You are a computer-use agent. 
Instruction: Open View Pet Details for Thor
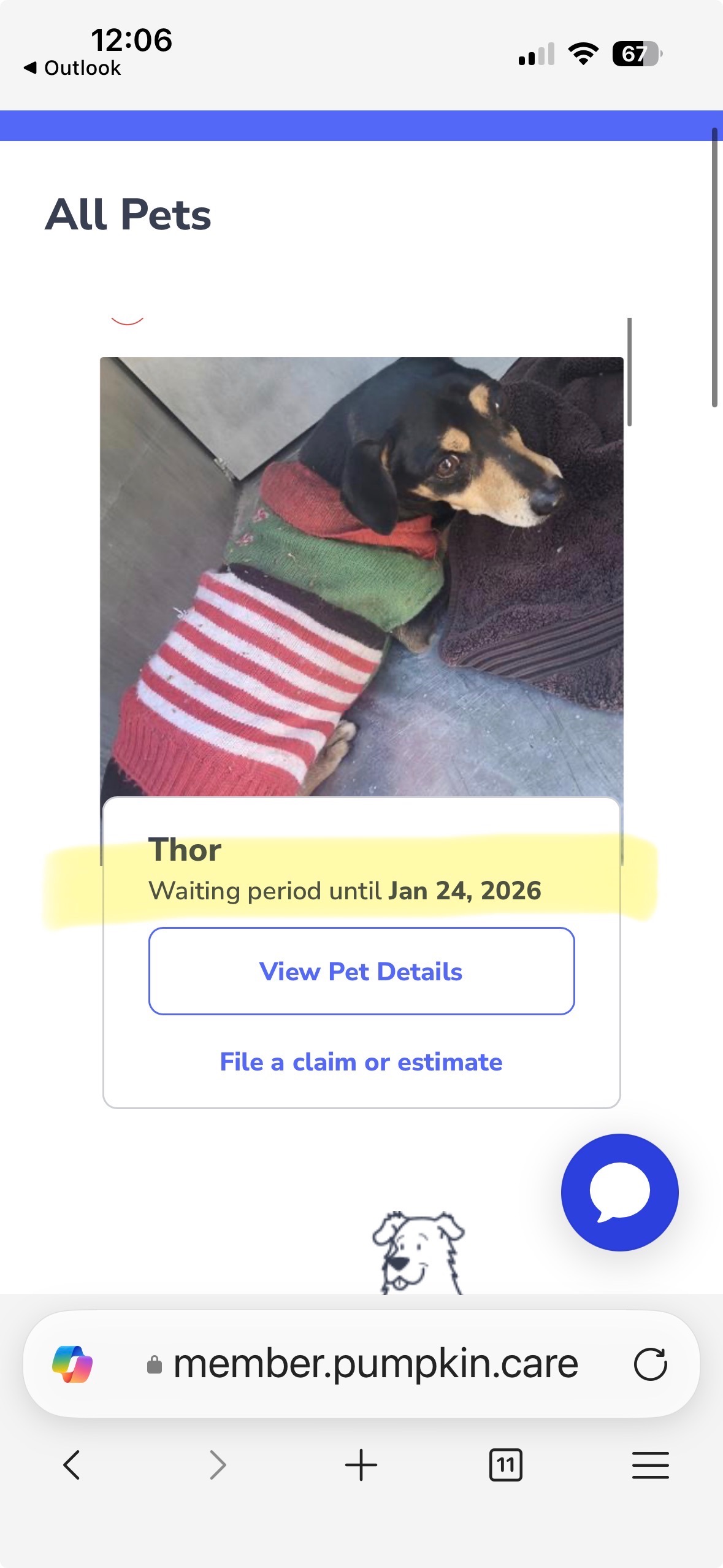pos(361,971)
